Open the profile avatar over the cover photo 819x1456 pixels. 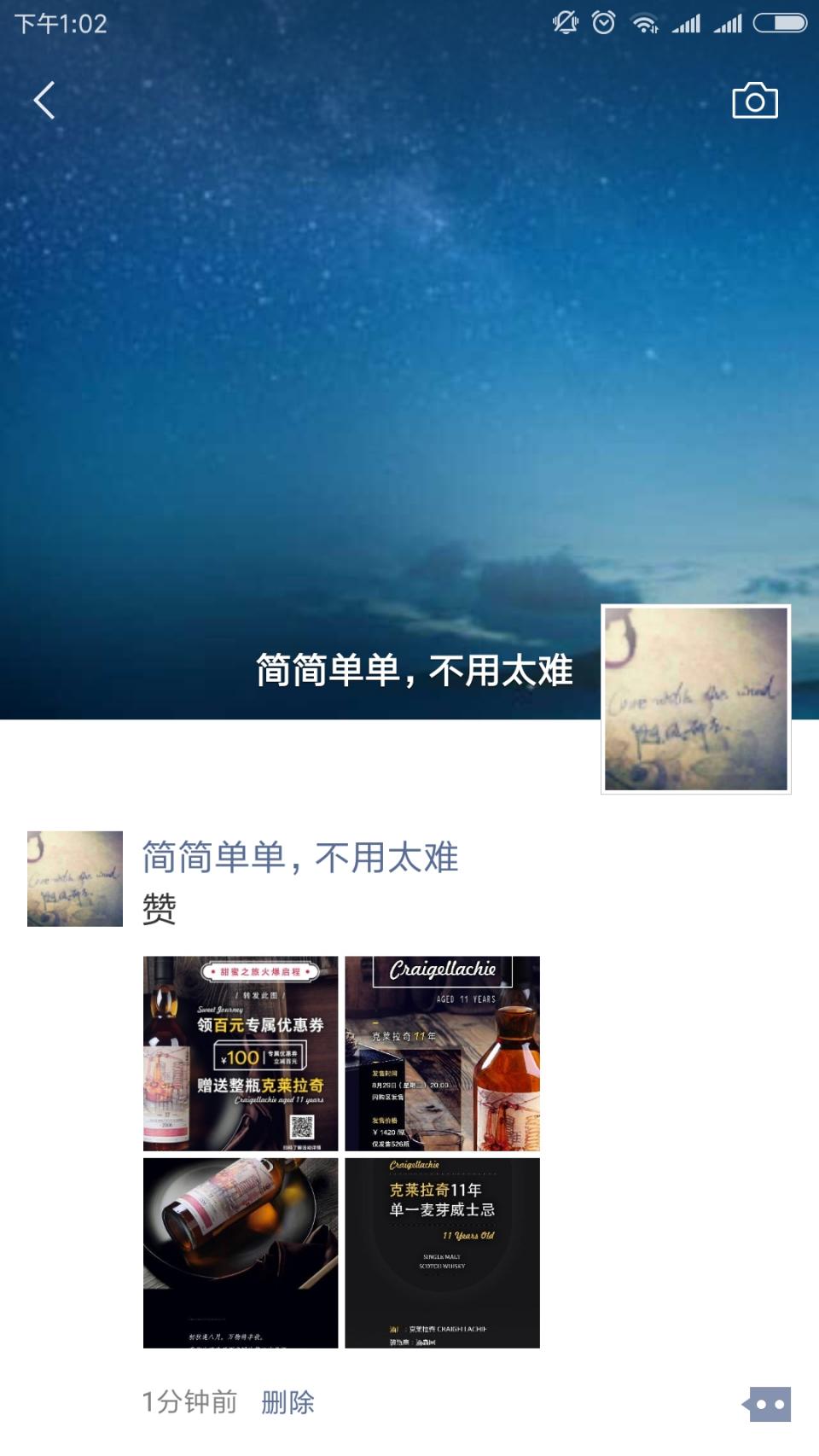pyautogui.click(x=698, y=700)
